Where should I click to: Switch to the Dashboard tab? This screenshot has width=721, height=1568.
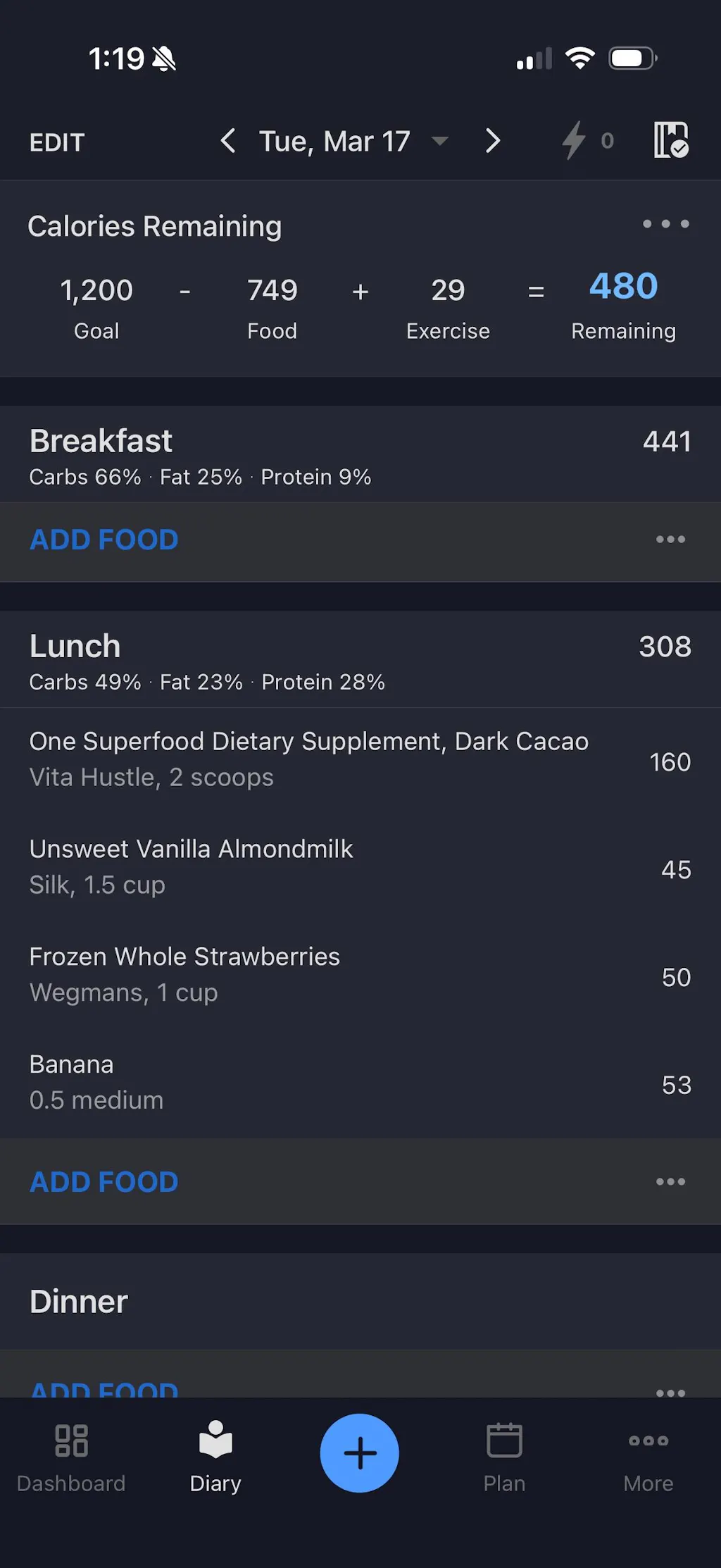pos(71,1455)
